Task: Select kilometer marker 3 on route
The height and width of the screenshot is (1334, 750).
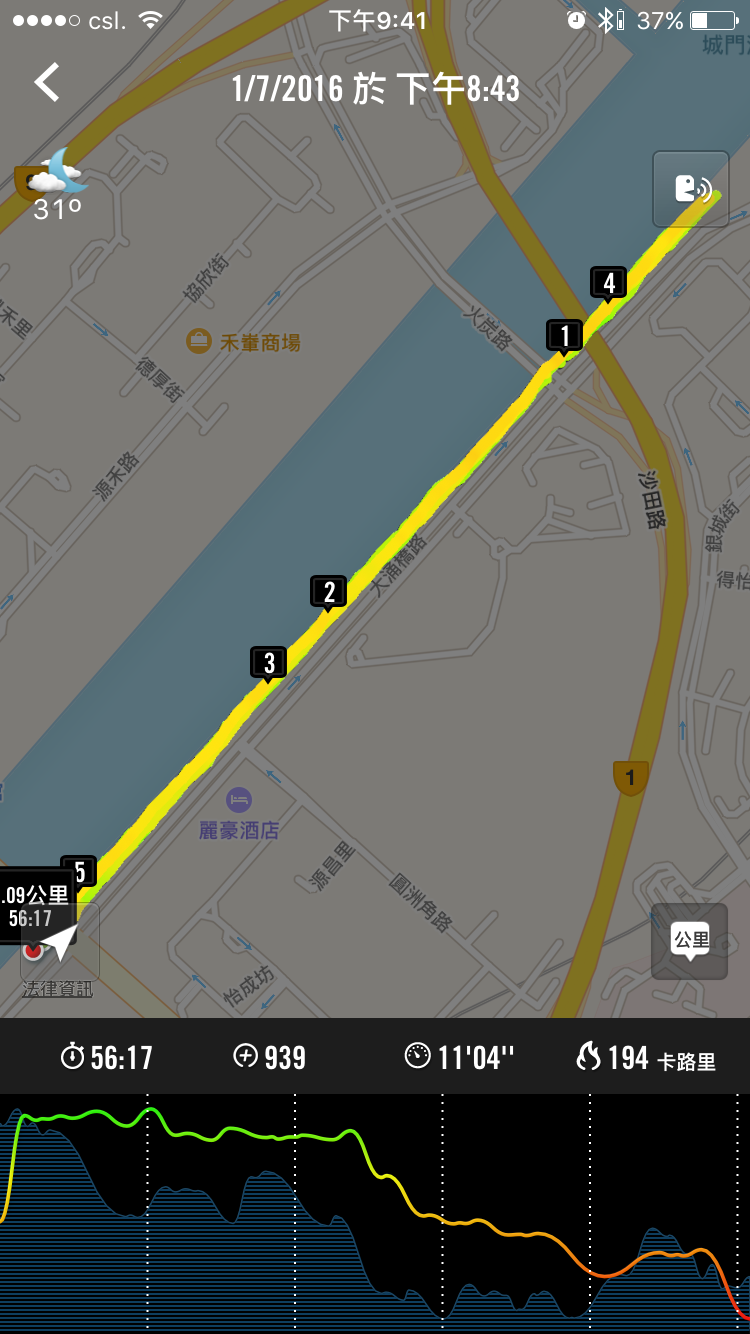Action: point(268,663)
